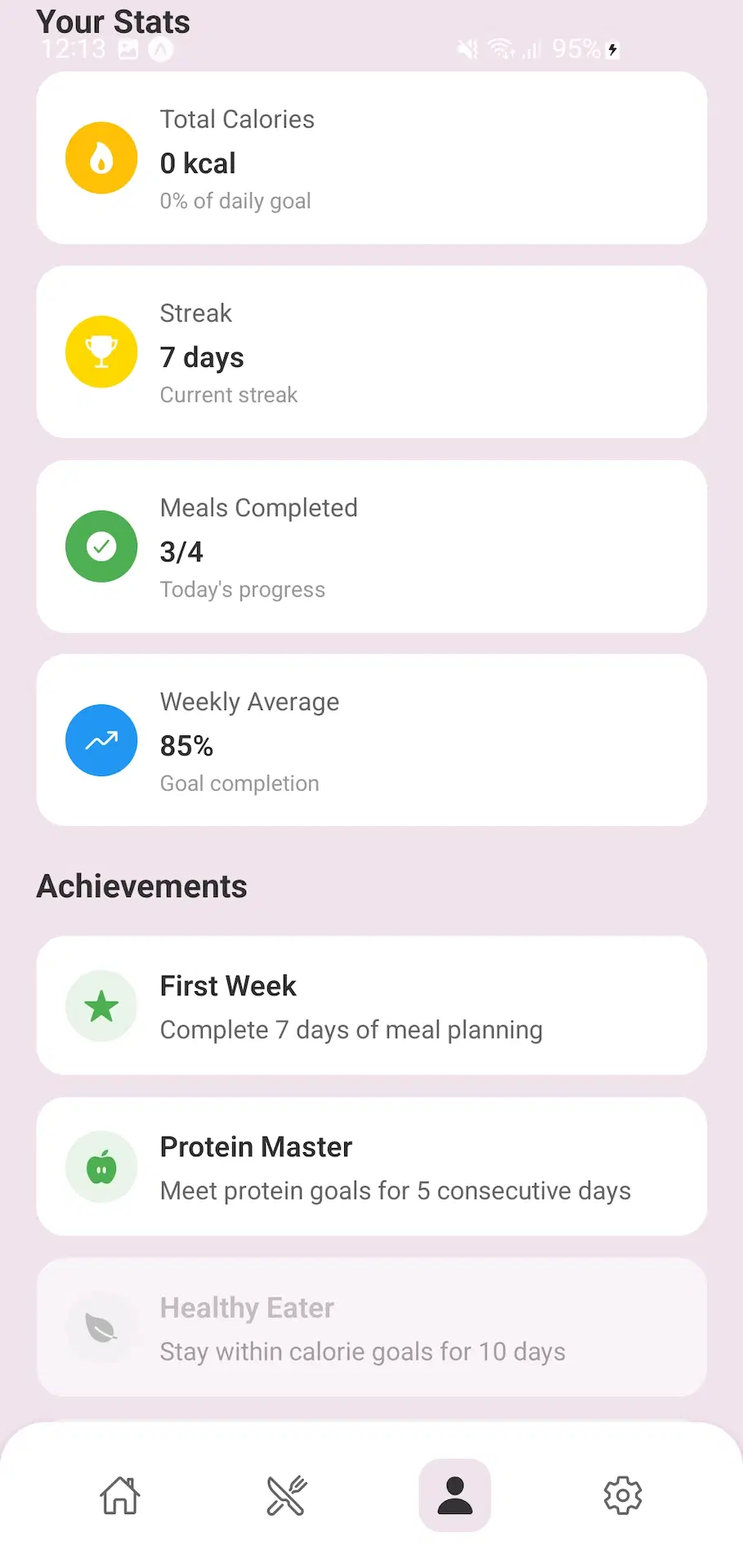Tap the locked Healthy Eater achievement

(x=371, y=1328)
